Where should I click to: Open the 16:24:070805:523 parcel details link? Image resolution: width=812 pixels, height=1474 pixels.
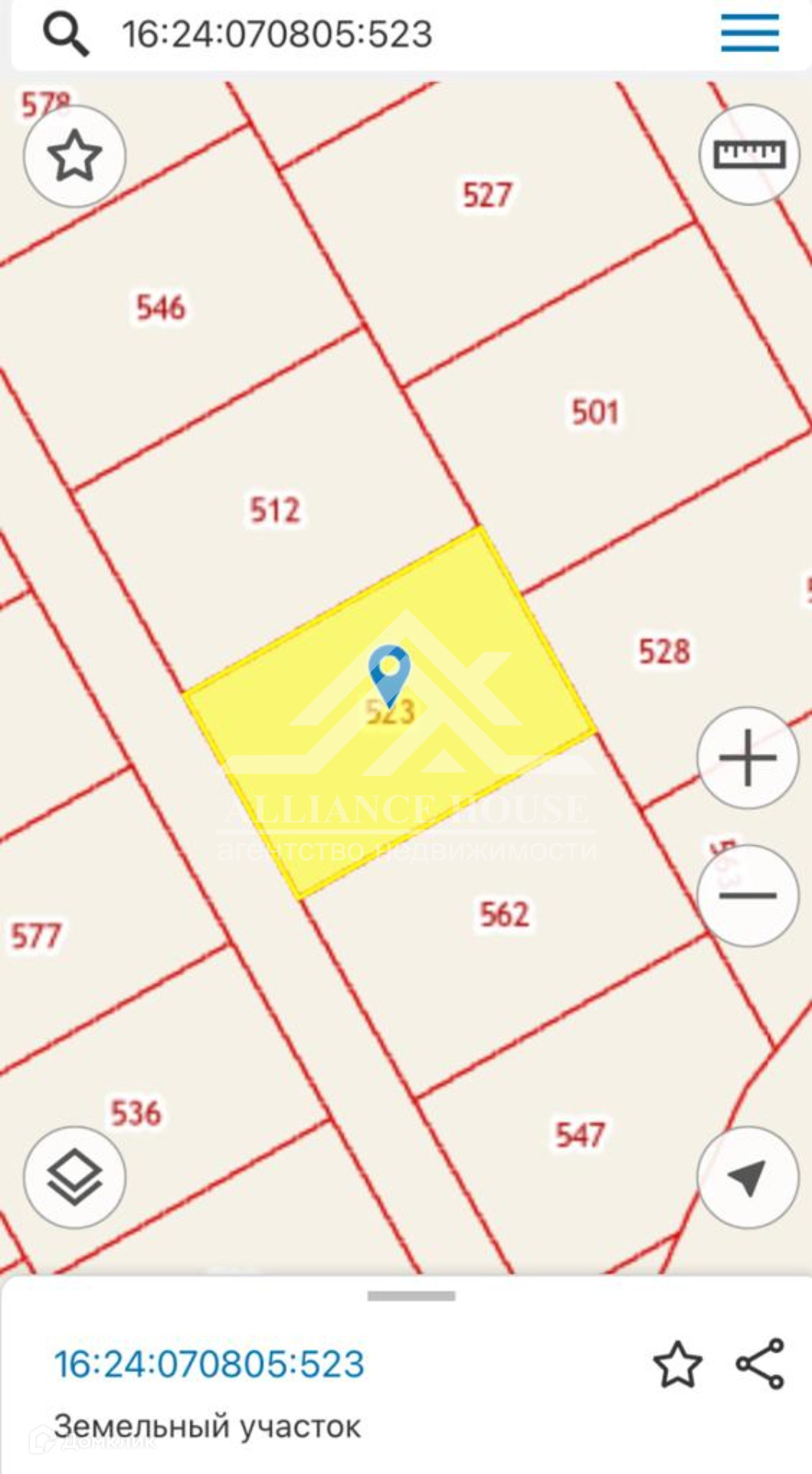pos(209,1364)
